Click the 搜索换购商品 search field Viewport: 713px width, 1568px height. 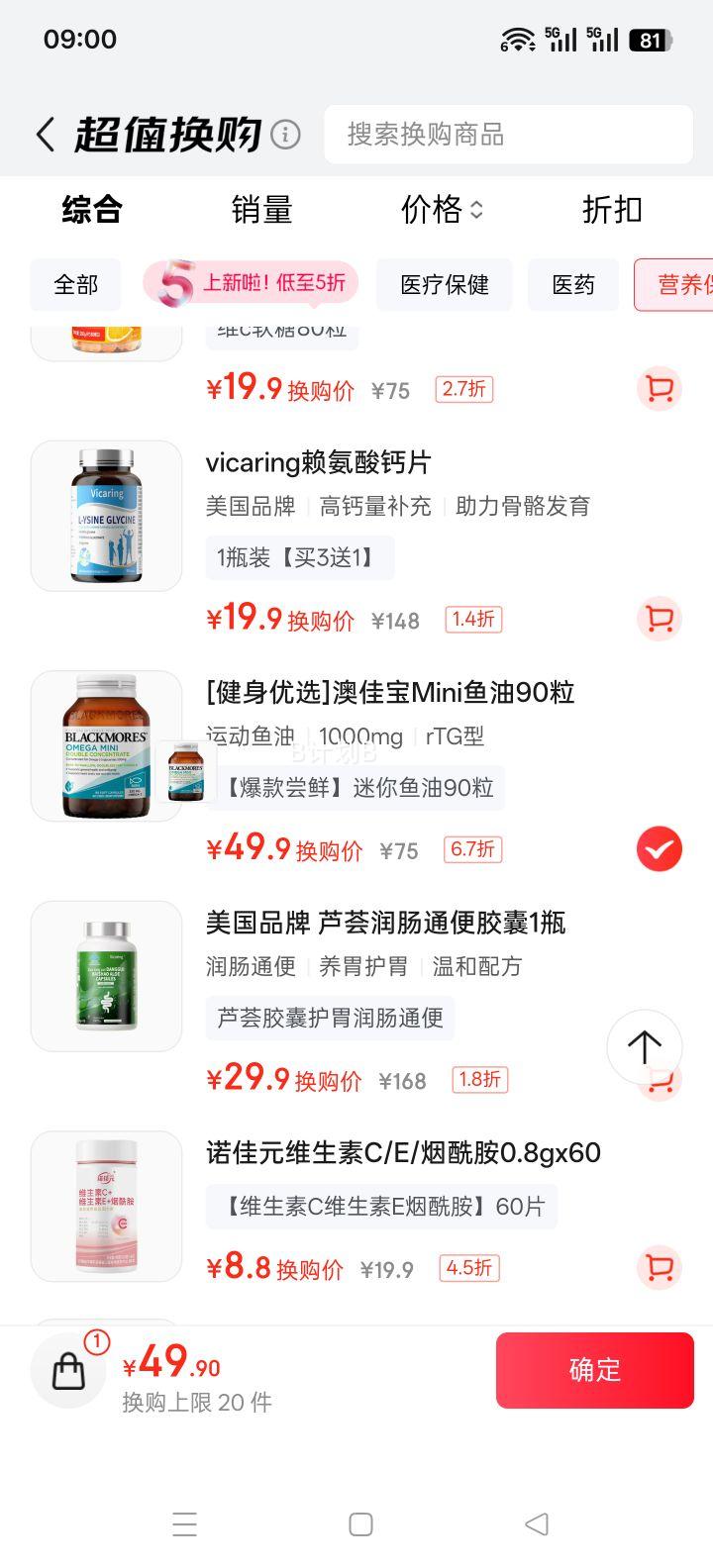pos(508,135)
